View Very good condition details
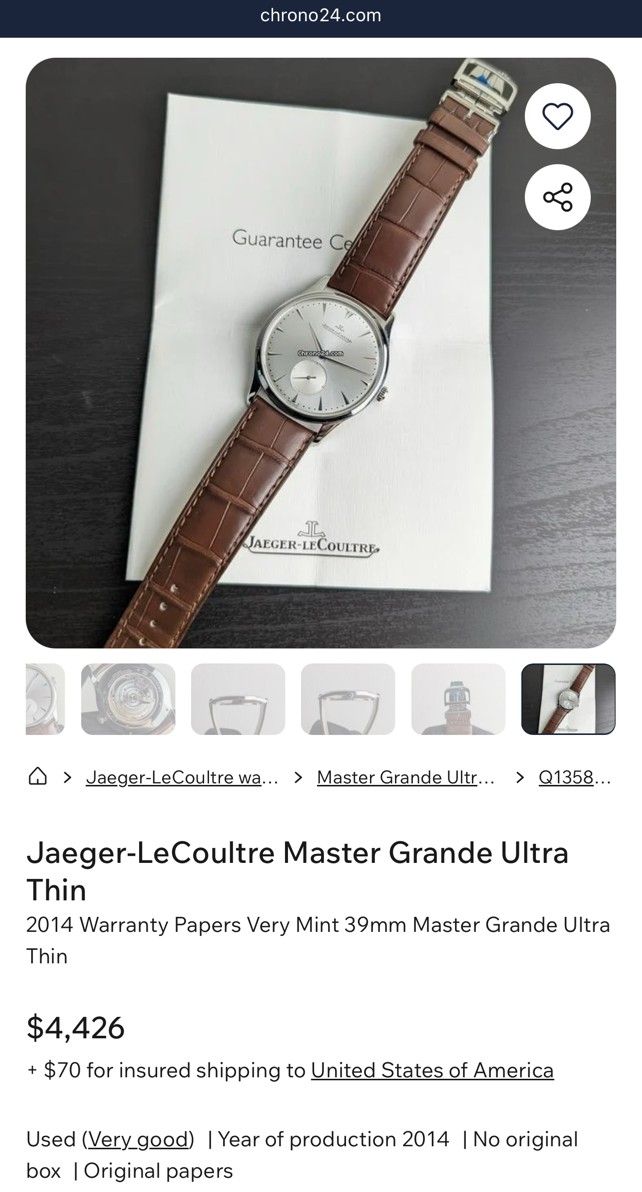 click(x=138, y=1140)
